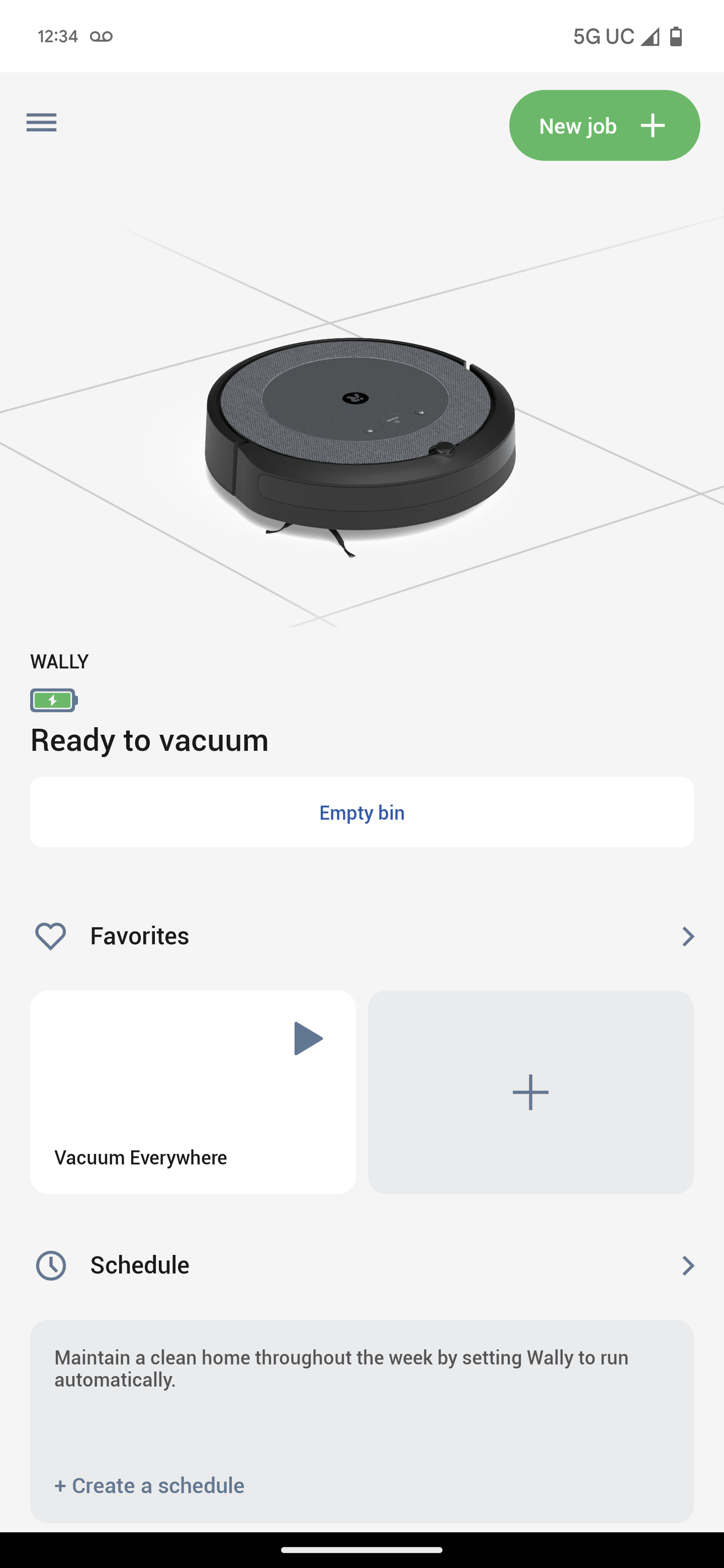Tap Wally's charging battery indicator
This screenshot has width=724, height=1568.
pyautogui.click(x=54, y=700)
